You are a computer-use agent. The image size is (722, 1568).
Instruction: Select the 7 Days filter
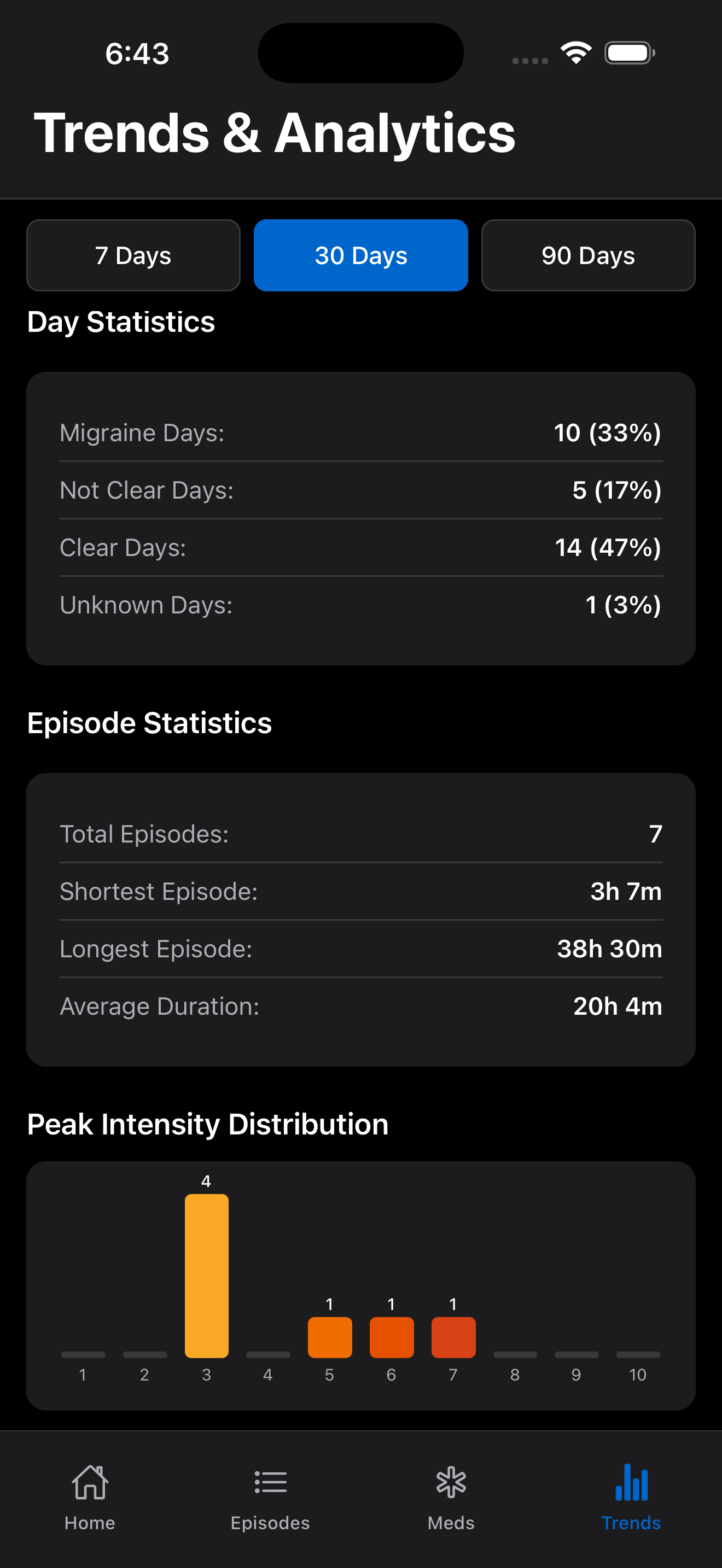coord(133,255)
